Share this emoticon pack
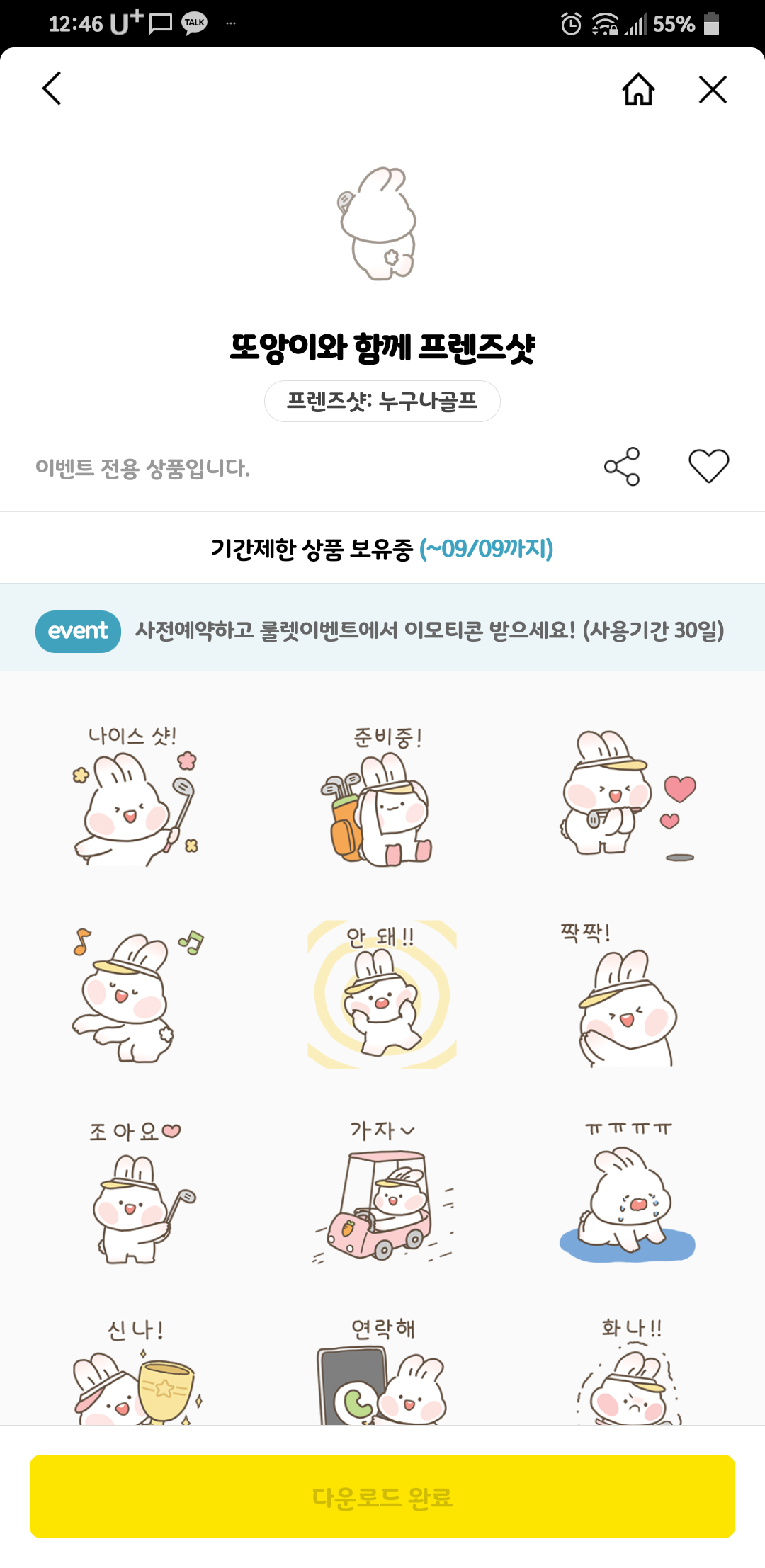The height and width of the screenshot is (1568, 765). point(622,467)
